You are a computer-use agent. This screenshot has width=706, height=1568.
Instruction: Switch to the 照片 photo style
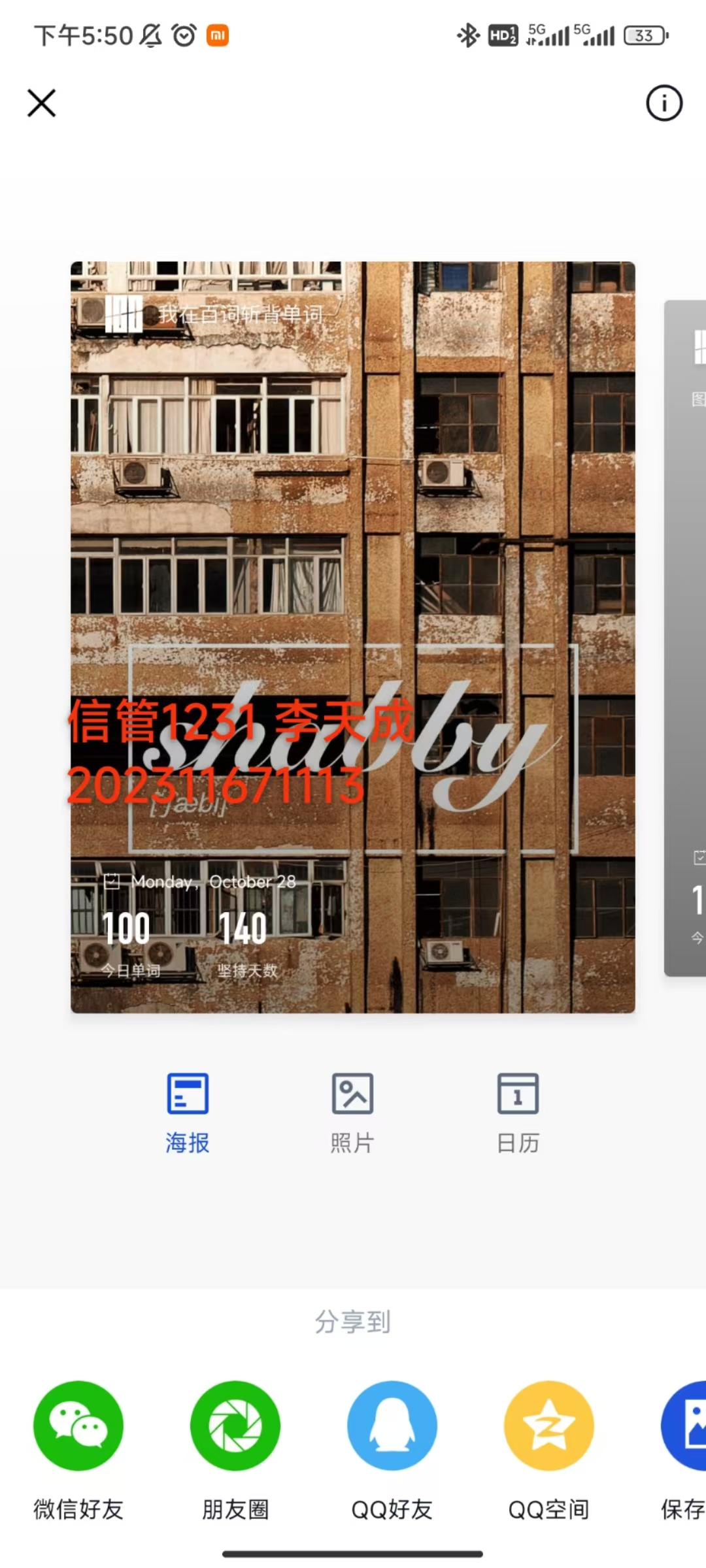pyautogui.click(x=352, y=1113)
